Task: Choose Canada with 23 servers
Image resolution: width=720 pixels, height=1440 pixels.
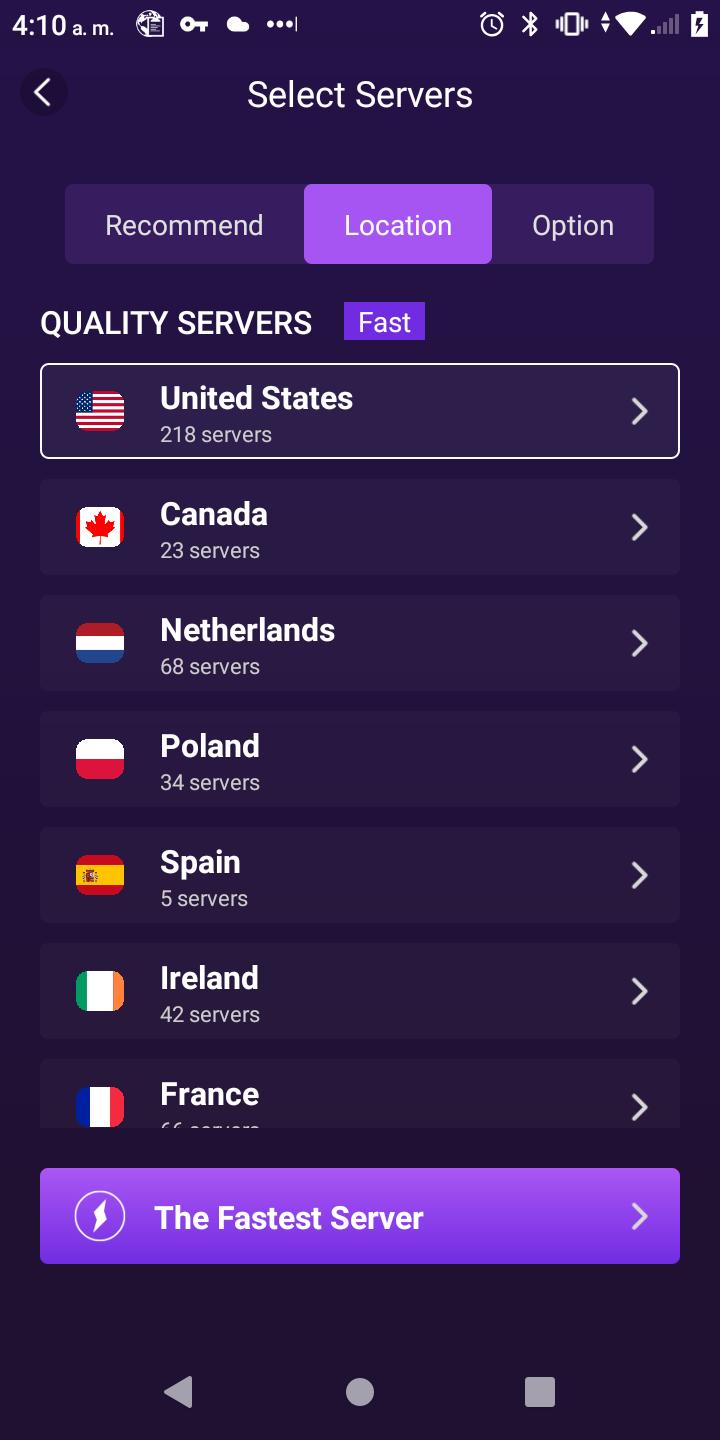Action: [360, 527]
